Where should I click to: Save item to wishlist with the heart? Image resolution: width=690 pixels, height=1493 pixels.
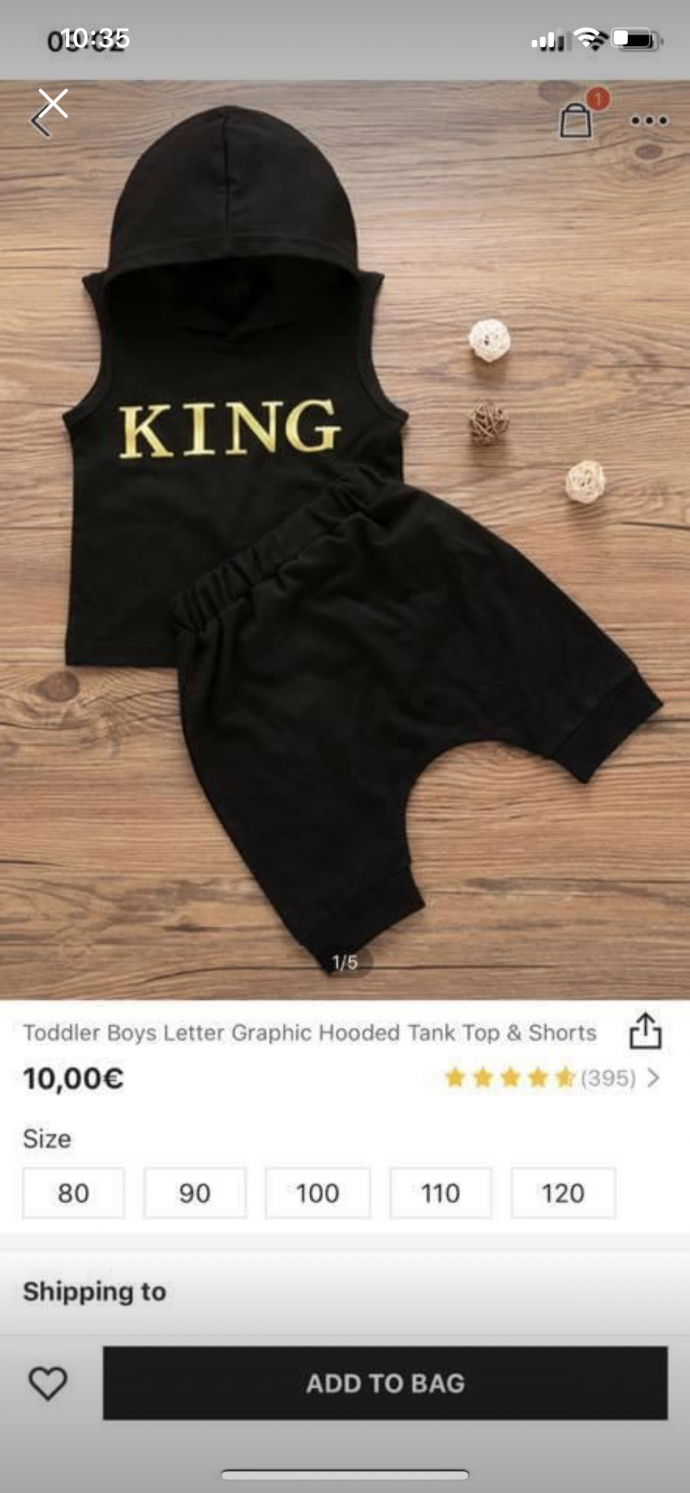pyautogui.click(x=47, y=1383)
